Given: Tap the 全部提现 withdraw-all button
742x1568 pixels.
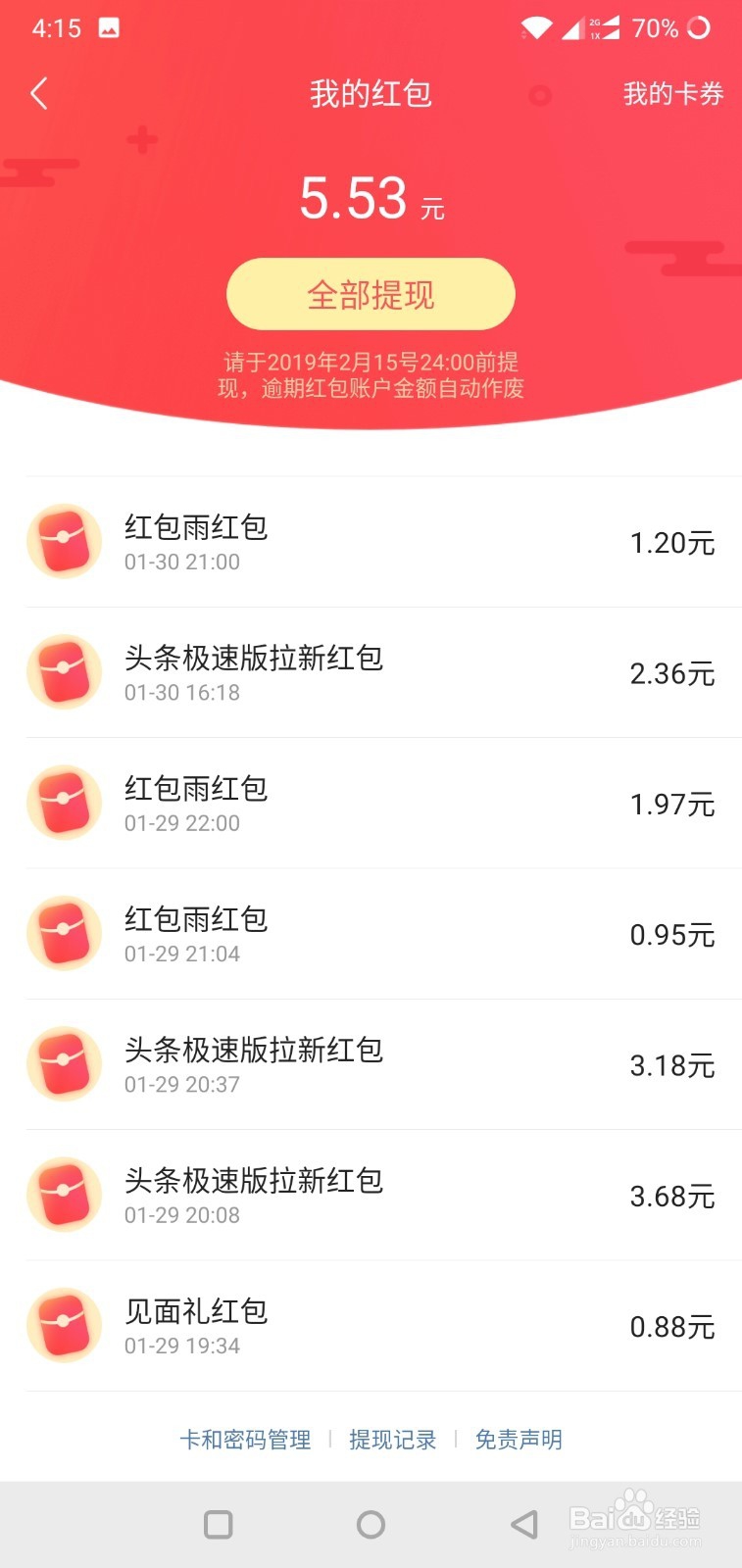Looking at the screenshot, I should (371, 294).
